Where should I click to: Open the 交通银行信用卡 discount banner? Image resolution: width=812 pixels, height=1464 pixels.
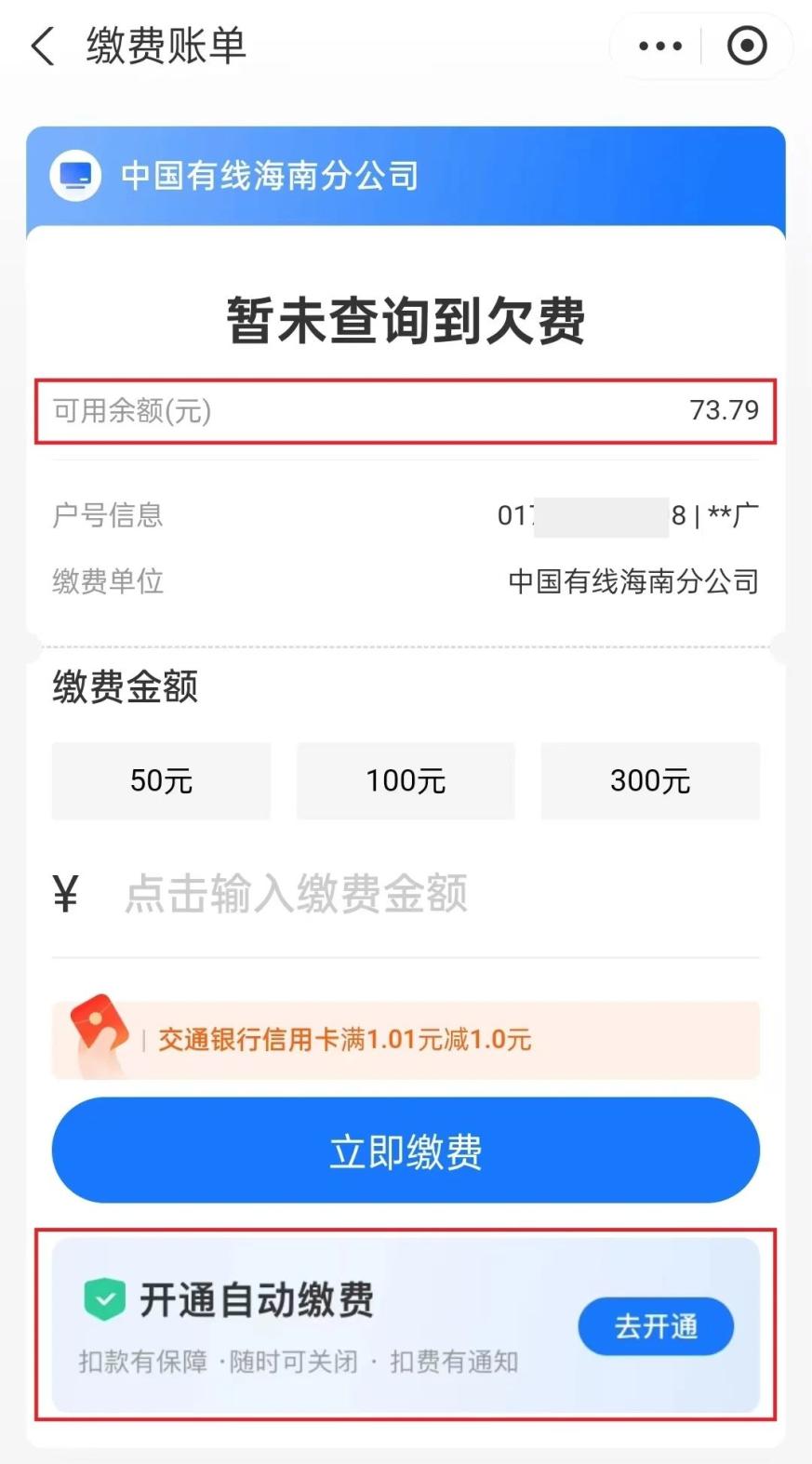[x=406, y=1040]
